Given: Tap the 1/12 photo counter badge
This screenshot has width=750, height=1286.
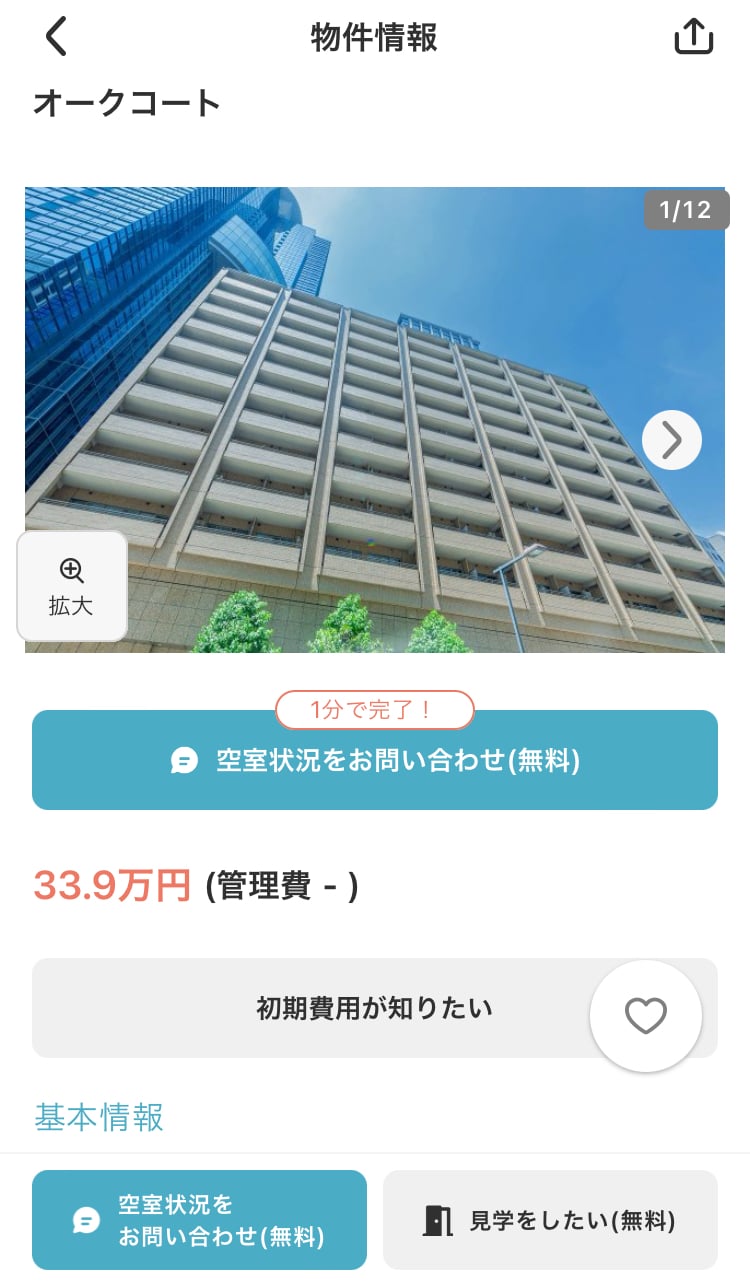Looking at the screenshot, I should point(687,210).
